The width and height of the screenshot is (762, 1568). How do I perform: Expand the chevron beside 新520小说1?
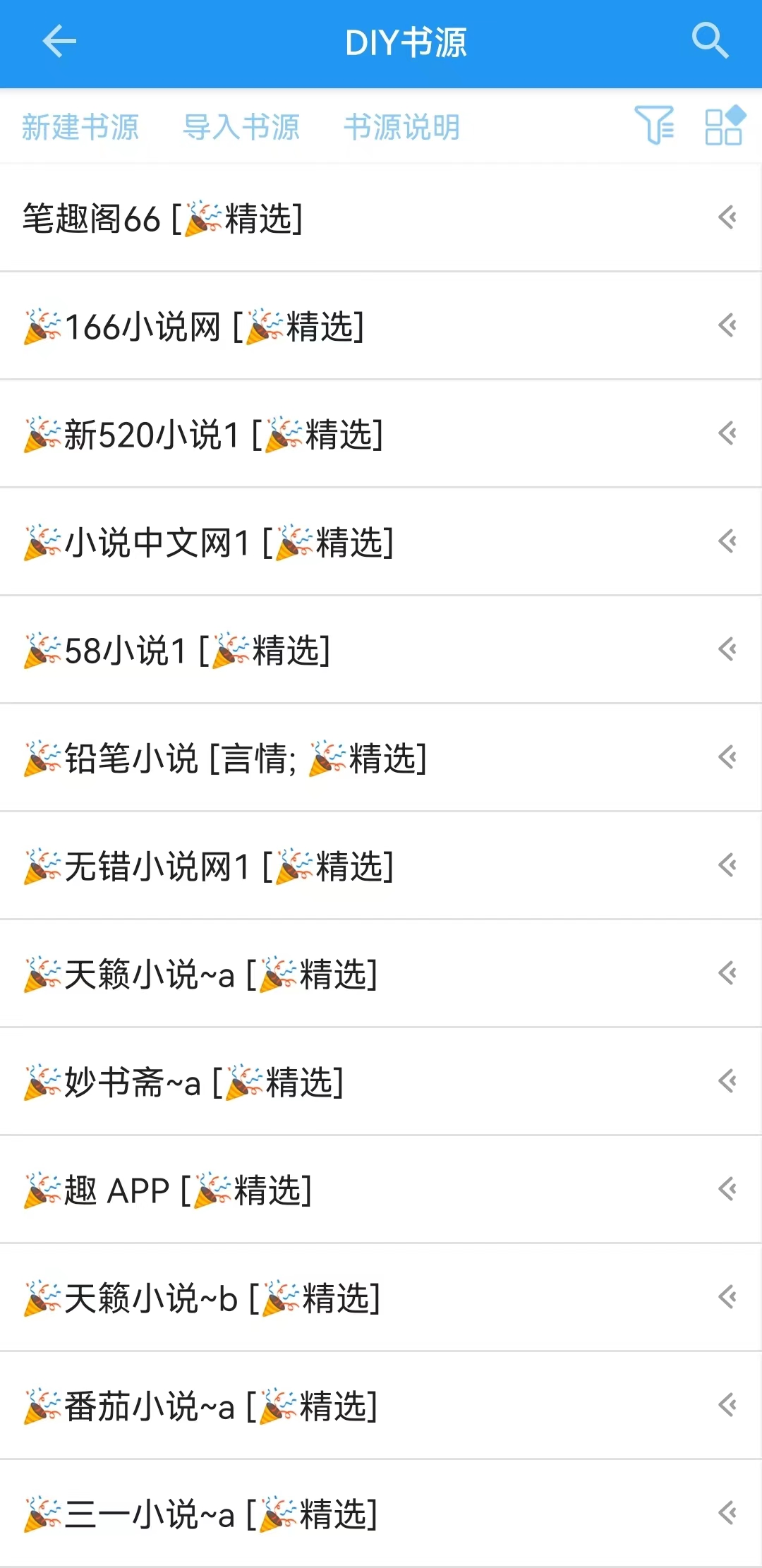(727, 435)
